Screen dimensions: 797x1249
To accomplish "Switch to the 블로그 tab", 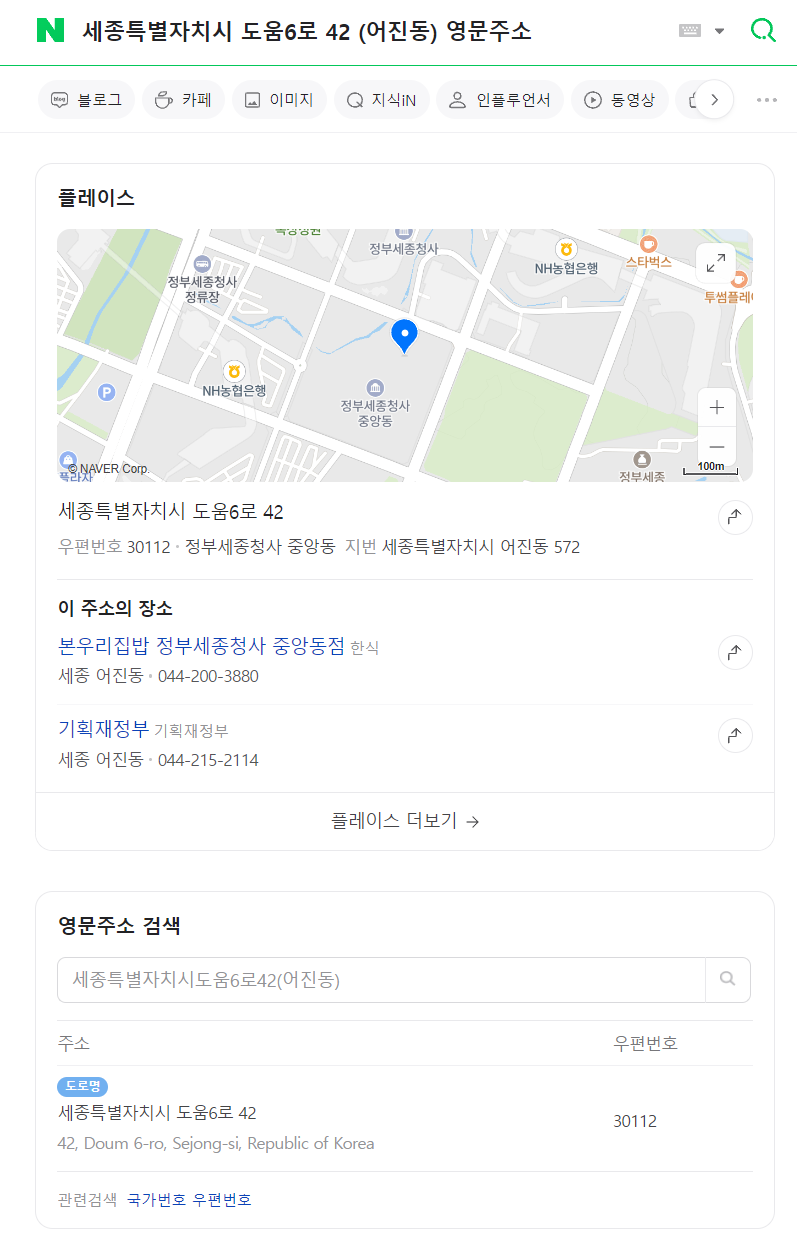I will pos(86,99).
